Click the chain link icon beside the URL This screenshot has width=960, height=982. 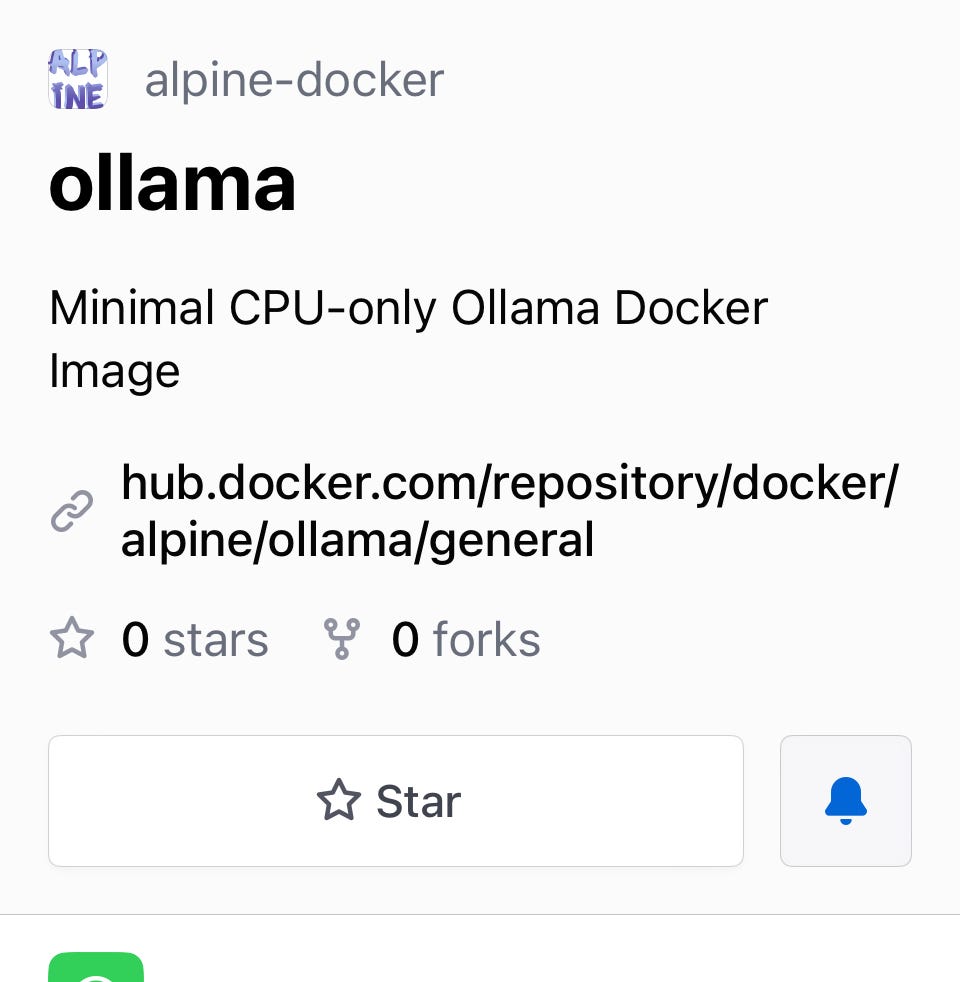(70, 512)
